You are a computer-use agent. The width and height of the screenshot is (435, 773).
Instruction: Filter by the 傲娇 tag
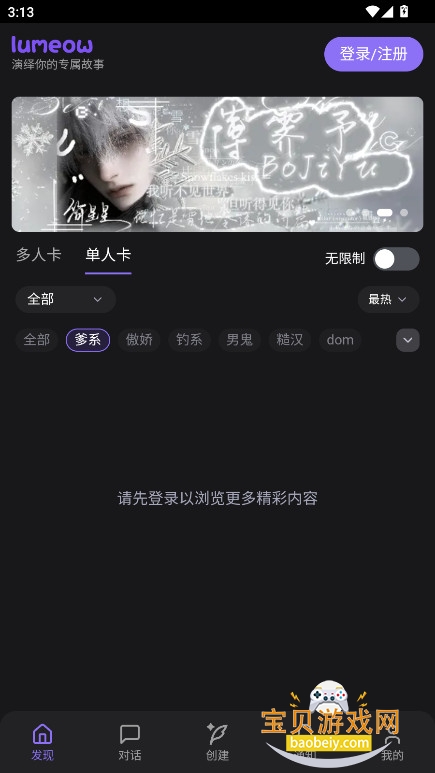[139, 340]
